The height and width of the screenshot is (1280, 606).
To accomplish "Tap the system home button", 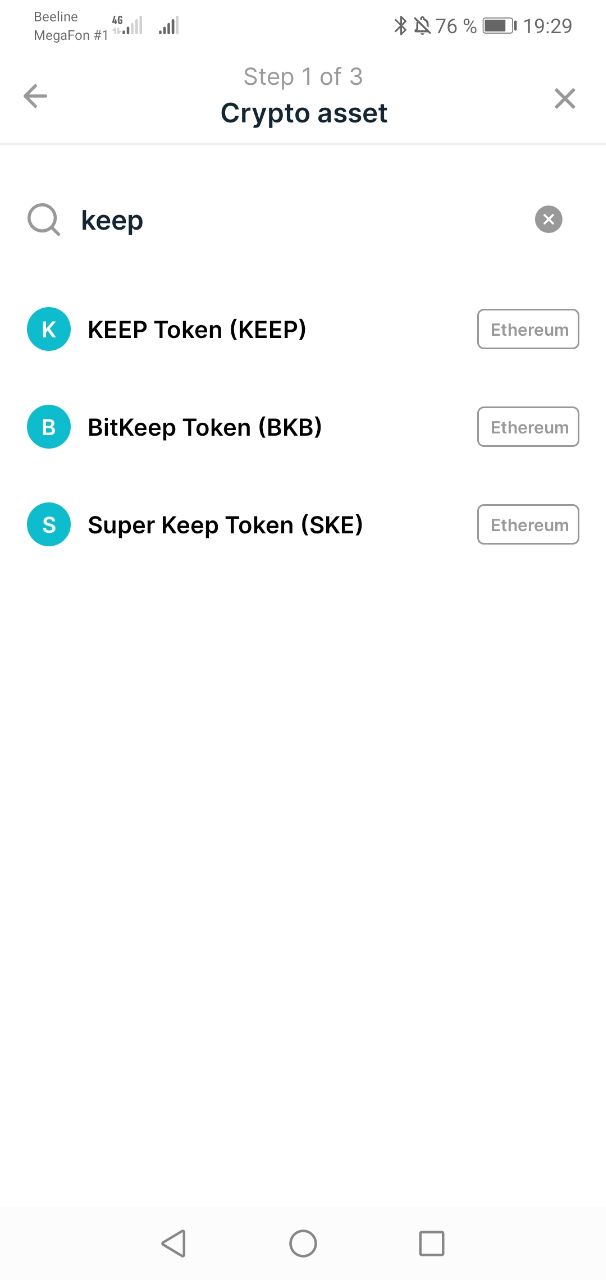I will (x=303, y=1243).
